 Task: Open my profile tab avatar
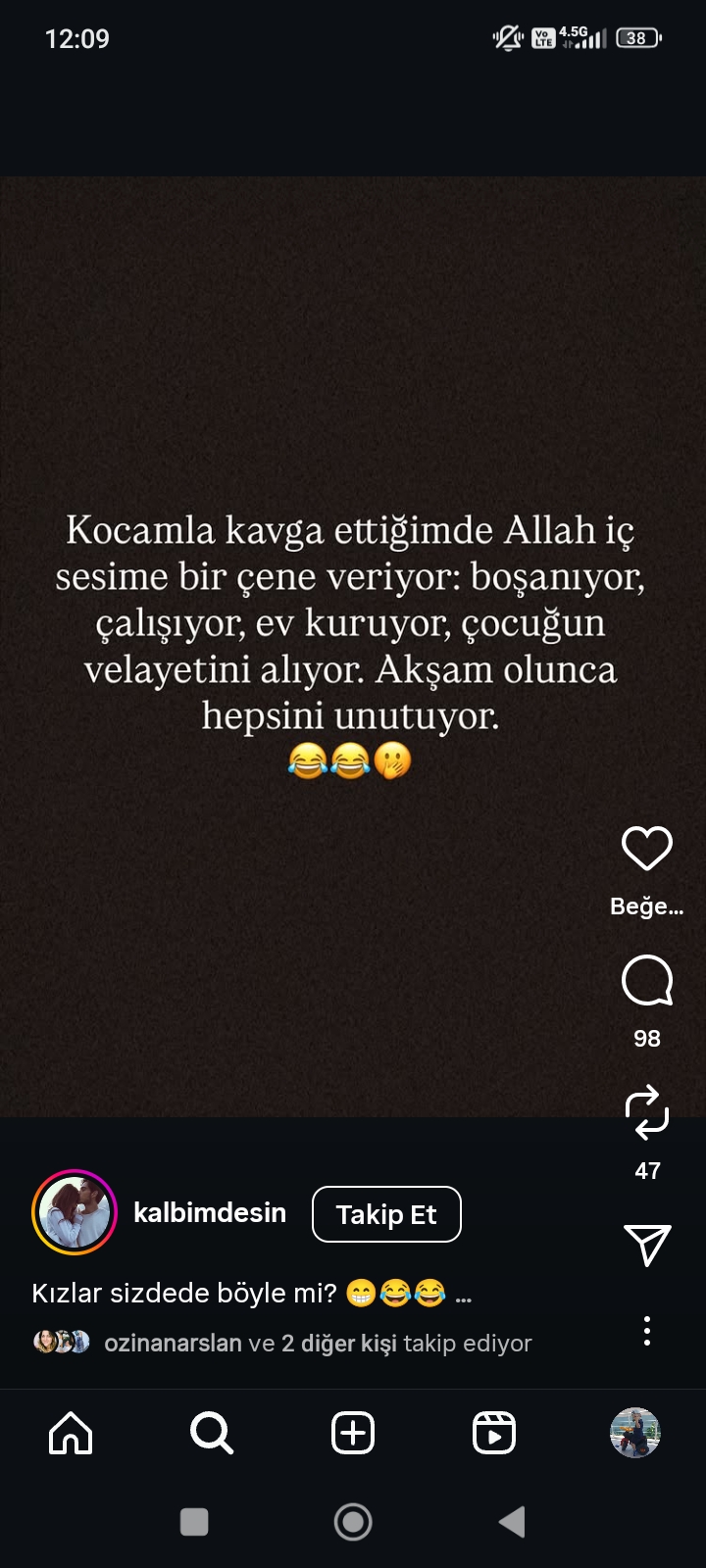(x=635, y=1434)
